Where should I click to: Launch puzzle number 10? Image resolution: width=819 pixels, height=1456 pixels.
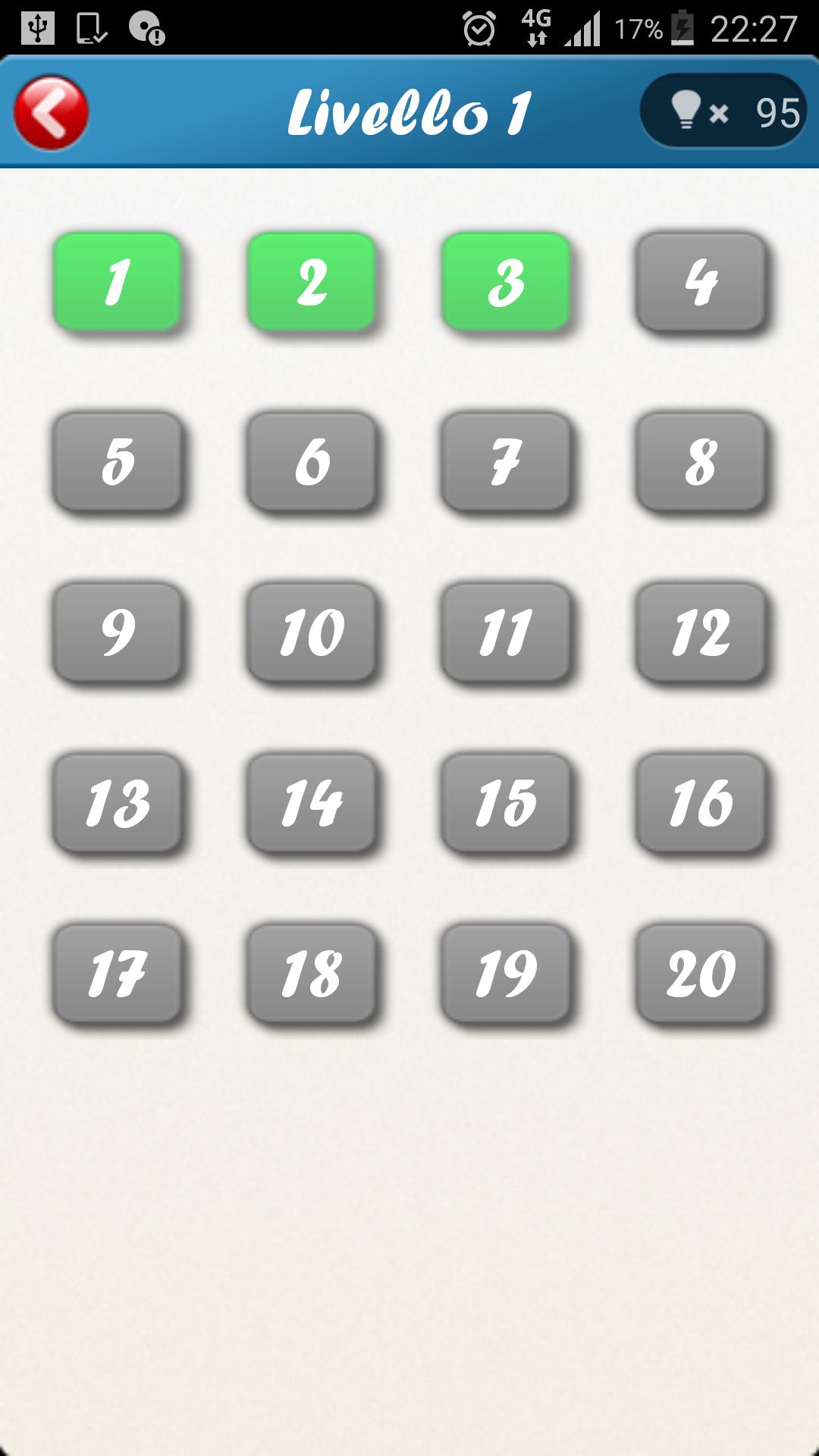click(312, 632)
